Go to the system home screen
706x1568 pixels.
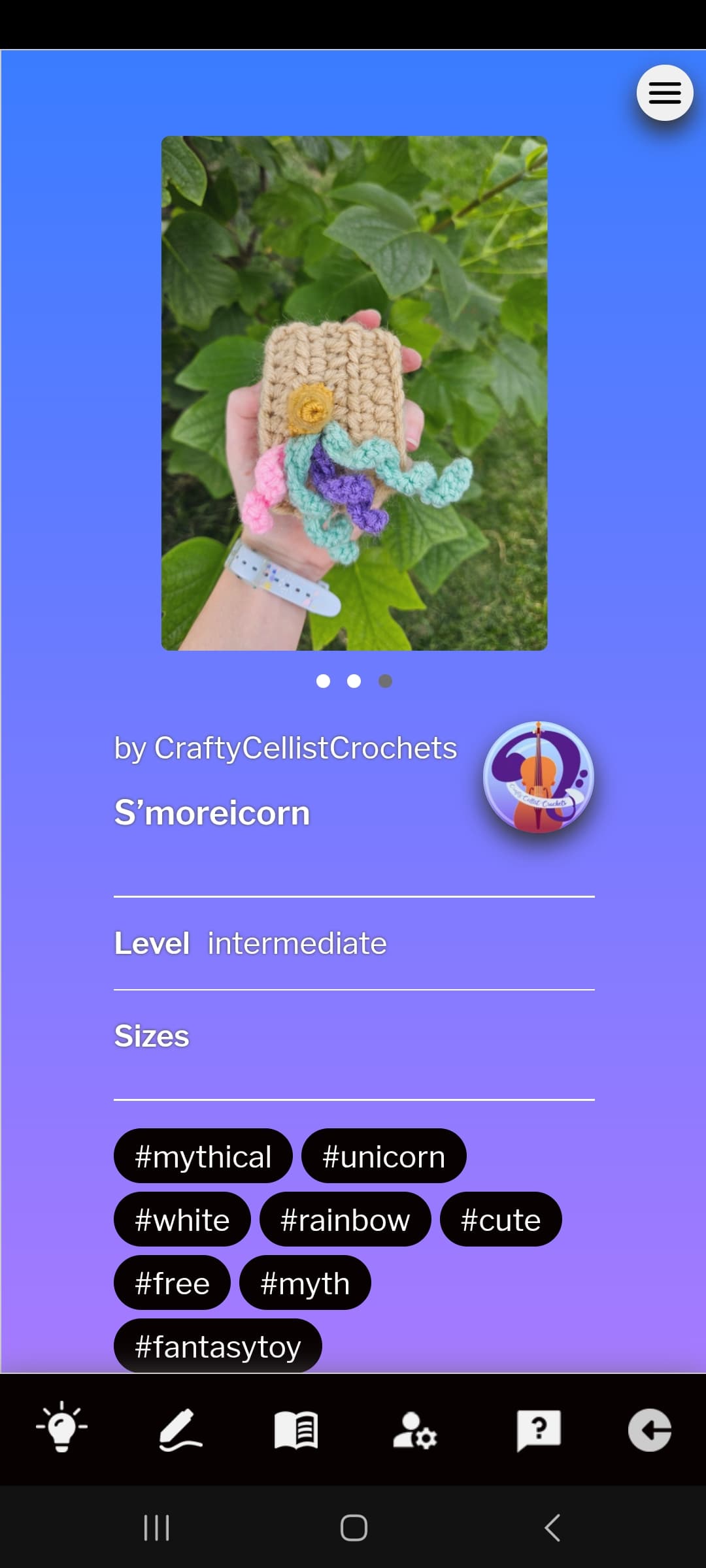point(354,1527)
